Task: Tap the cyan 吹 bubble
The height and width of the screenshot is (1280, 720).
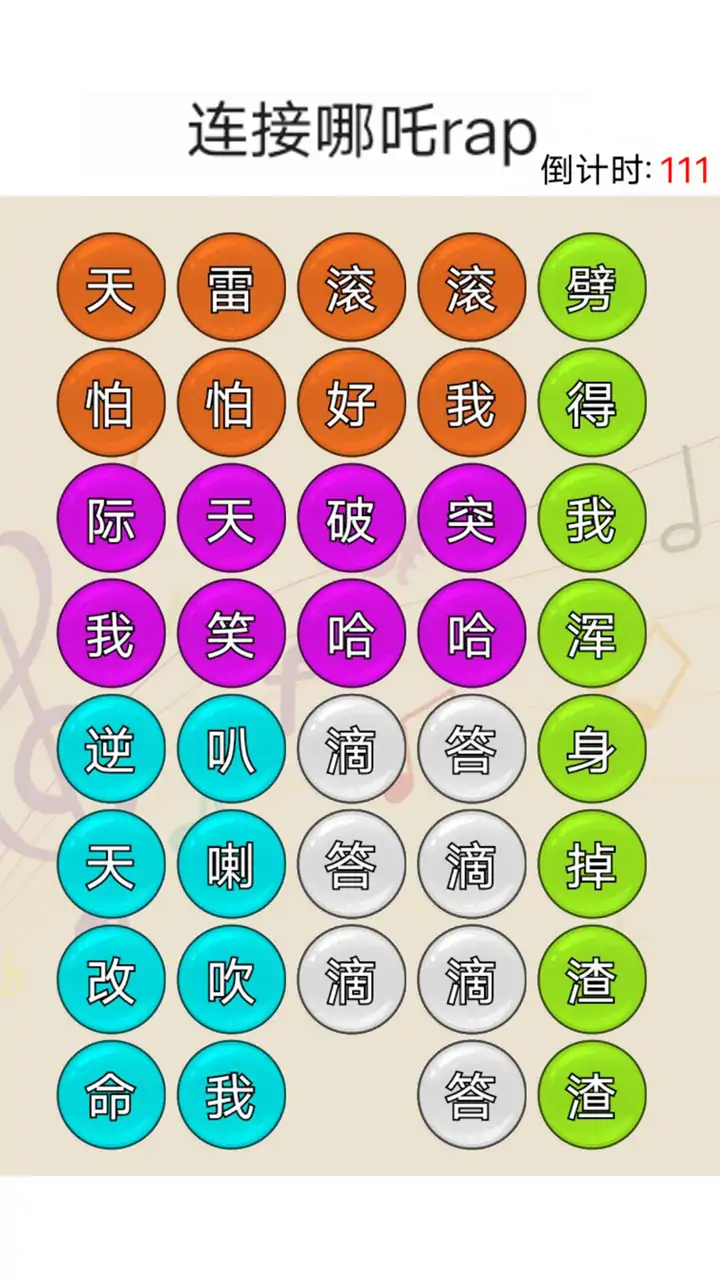Action: tap(231, 980)
